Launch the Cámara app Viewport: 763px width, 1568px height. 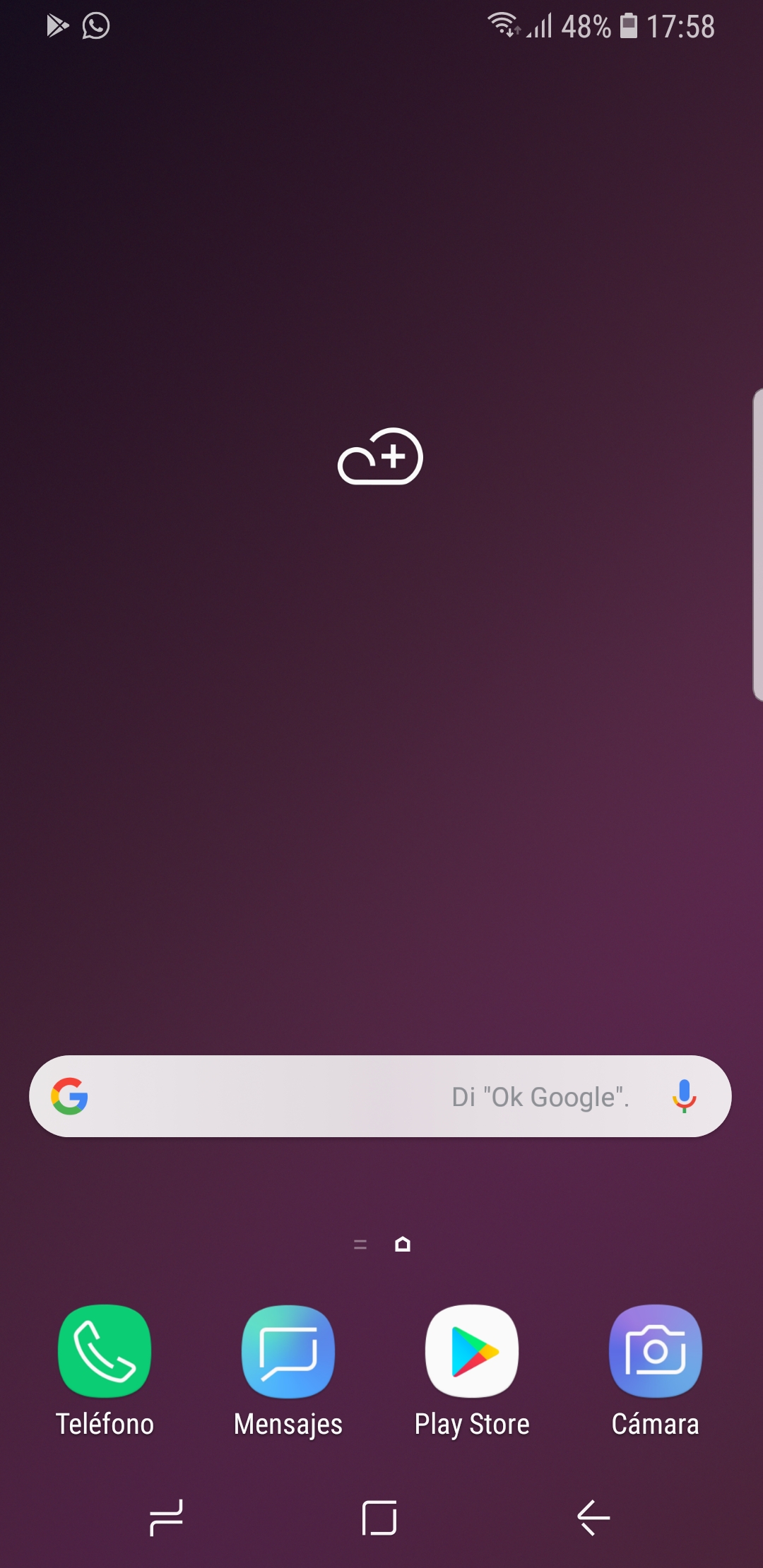pos(656,1372)
